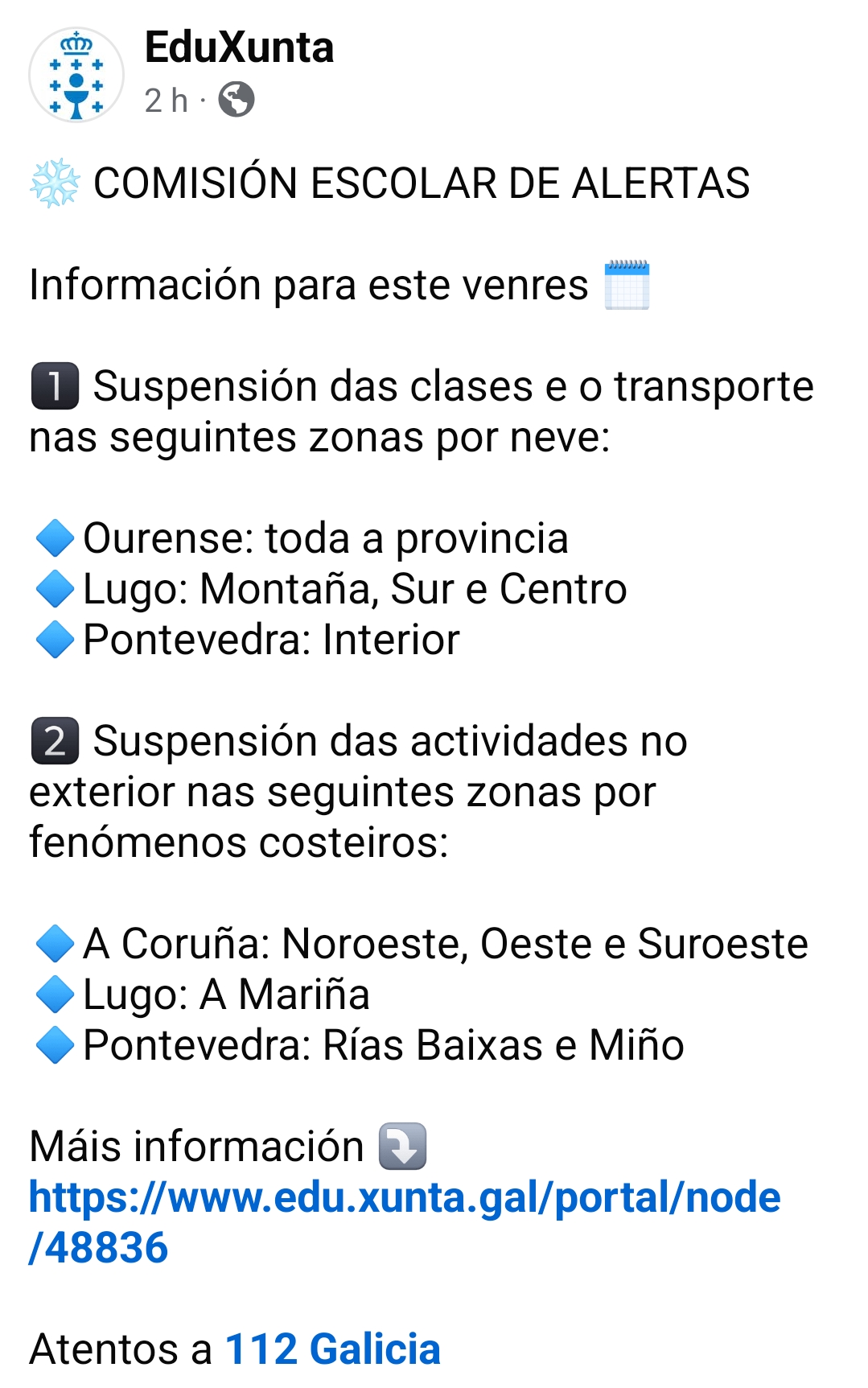Screen dimensions: 868x1388
Task: View post audience via globe icon
Action: pos(237,100)
